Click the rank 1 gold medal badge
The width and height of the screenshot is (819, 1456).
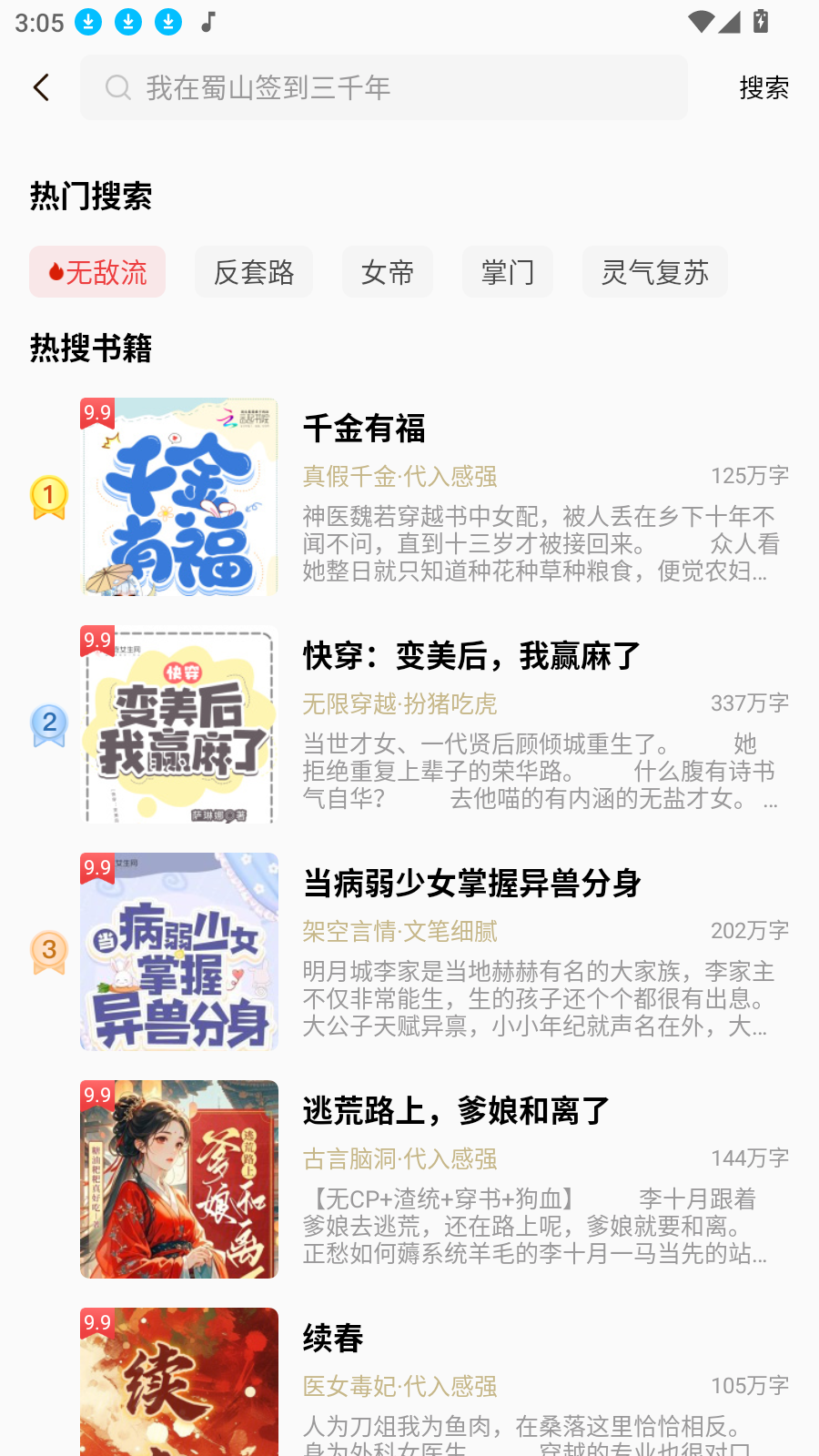click(48, 497)
